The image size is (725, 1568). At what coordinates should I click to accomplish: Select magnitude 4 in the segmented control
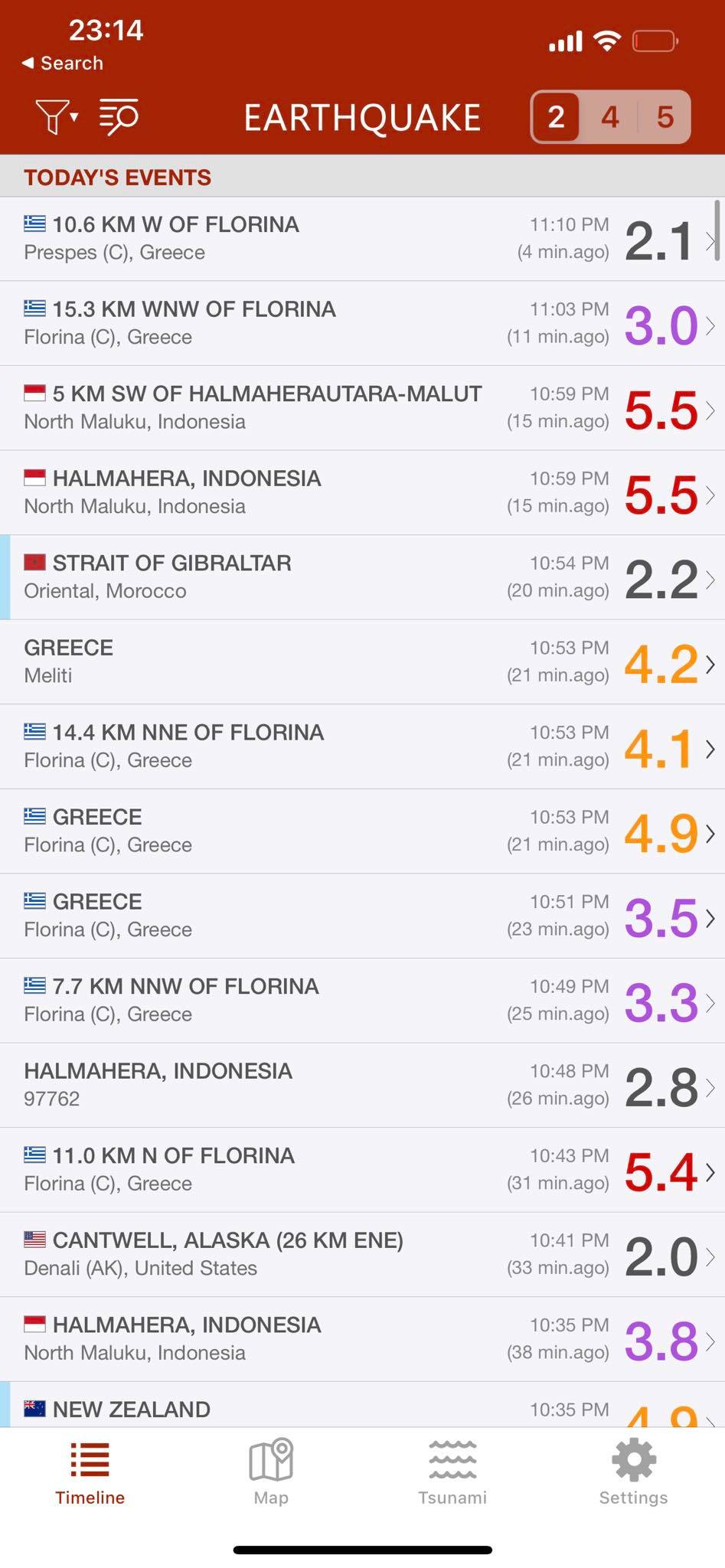point(610,117)
